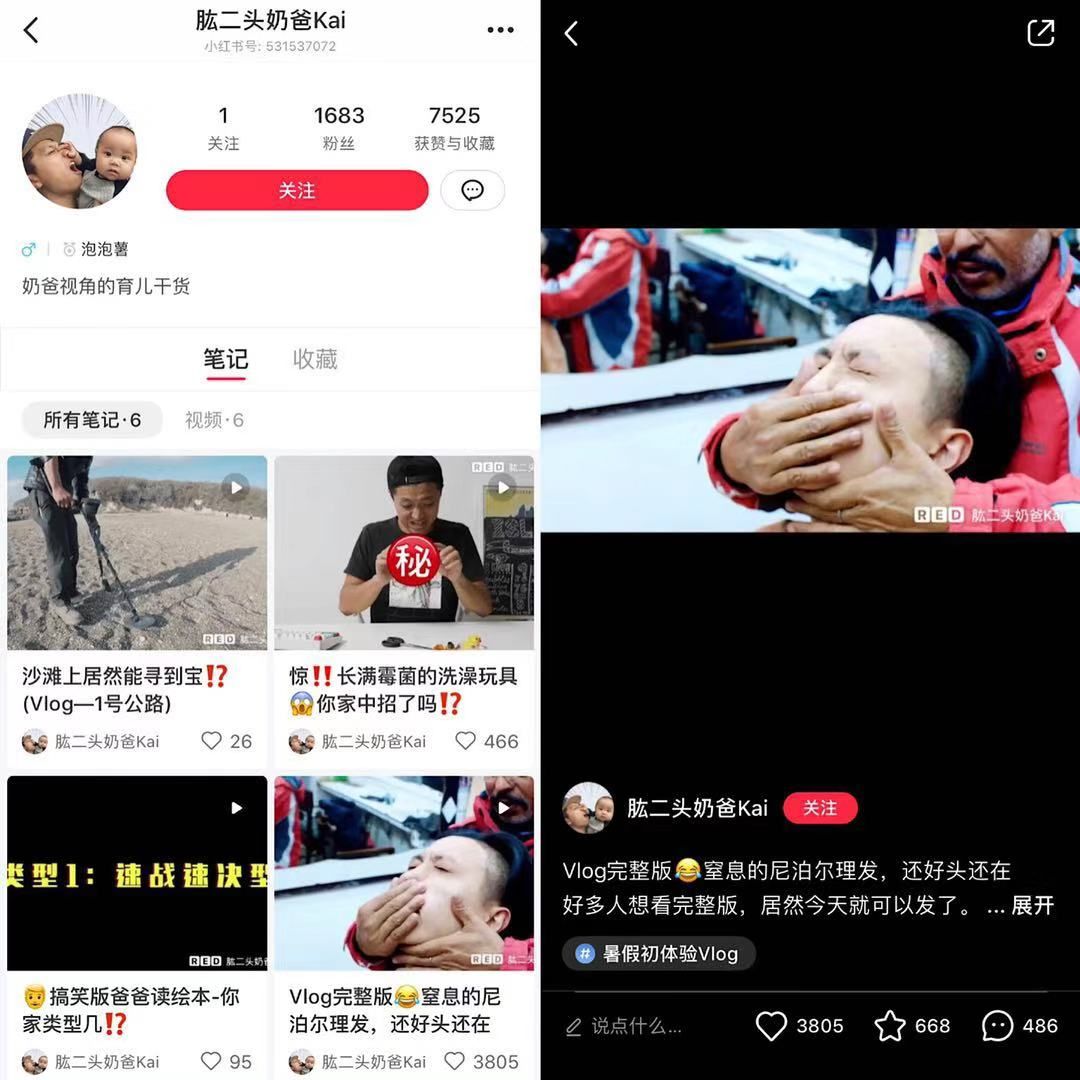The height and width of the screenshot is (1080, 1080).
Task: Select the 笔记 tab
Action: click(226, 359)
